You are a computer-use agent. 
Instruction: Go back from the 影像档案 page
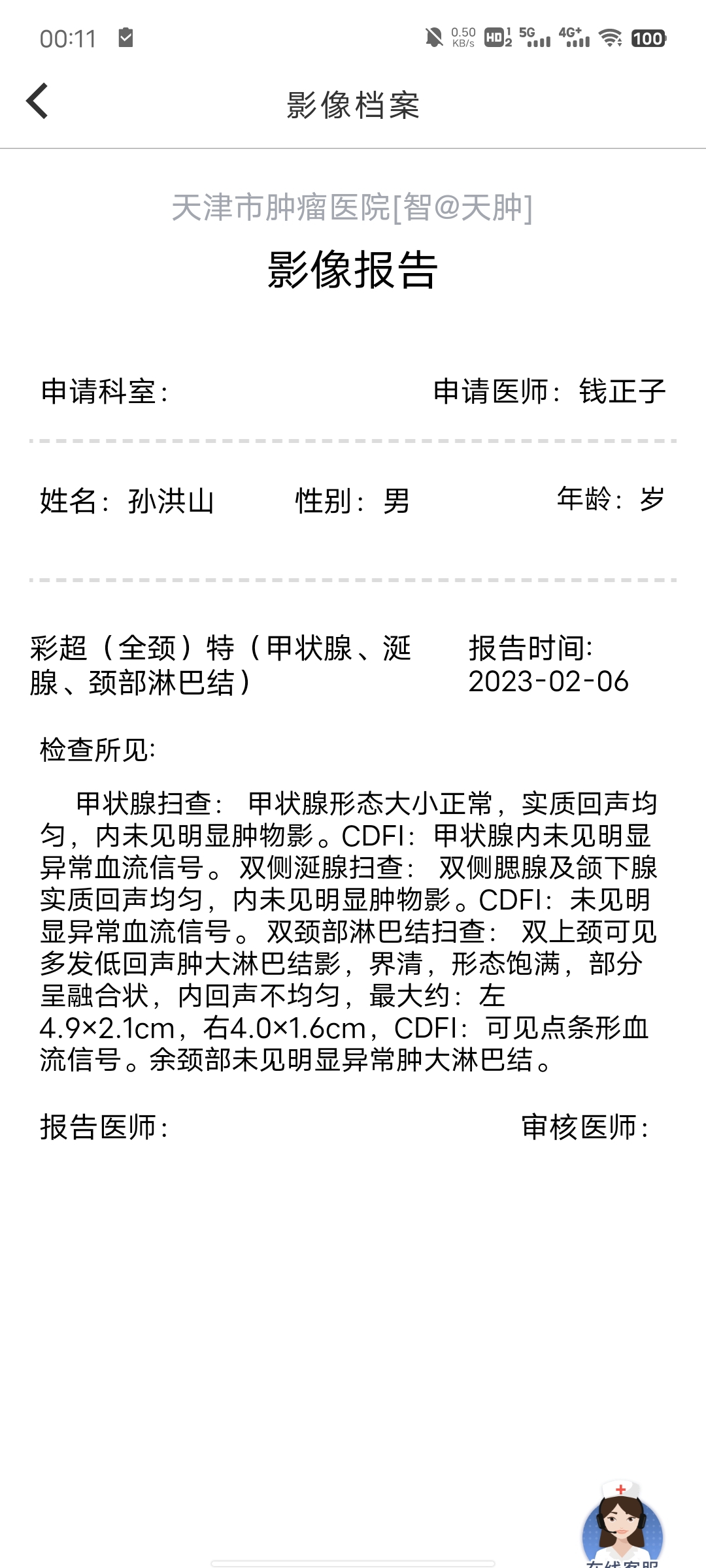pyautogui.click(x=37, y=101)
